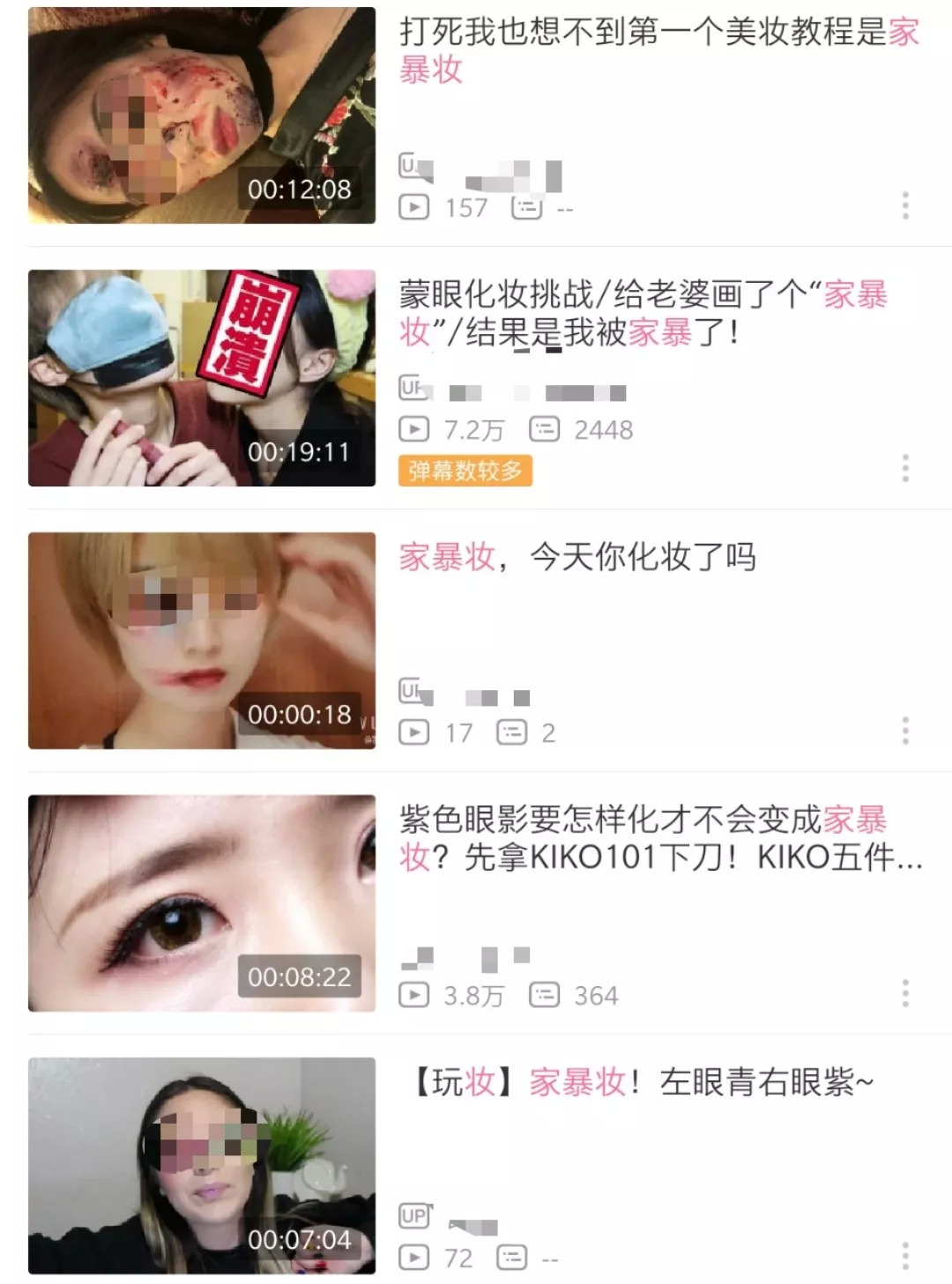Open more options for the 打死我也想不到 video
The width and height of the screenshot is (952, 1284).
tap(905, 205)
